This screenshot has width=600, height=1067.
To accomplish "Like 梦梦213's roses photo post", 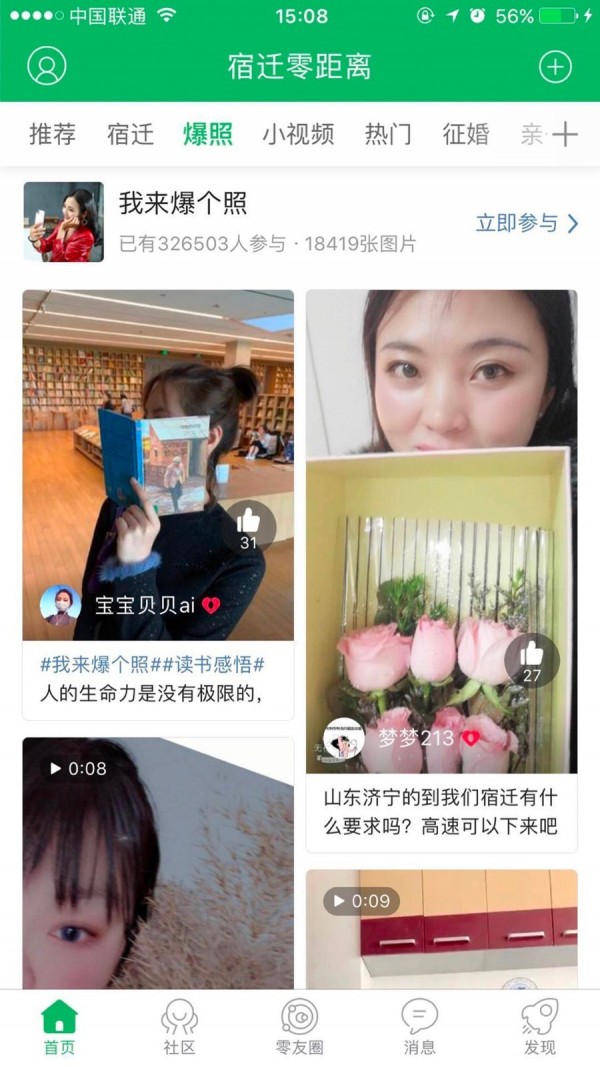I will click(x=531, y=660).
